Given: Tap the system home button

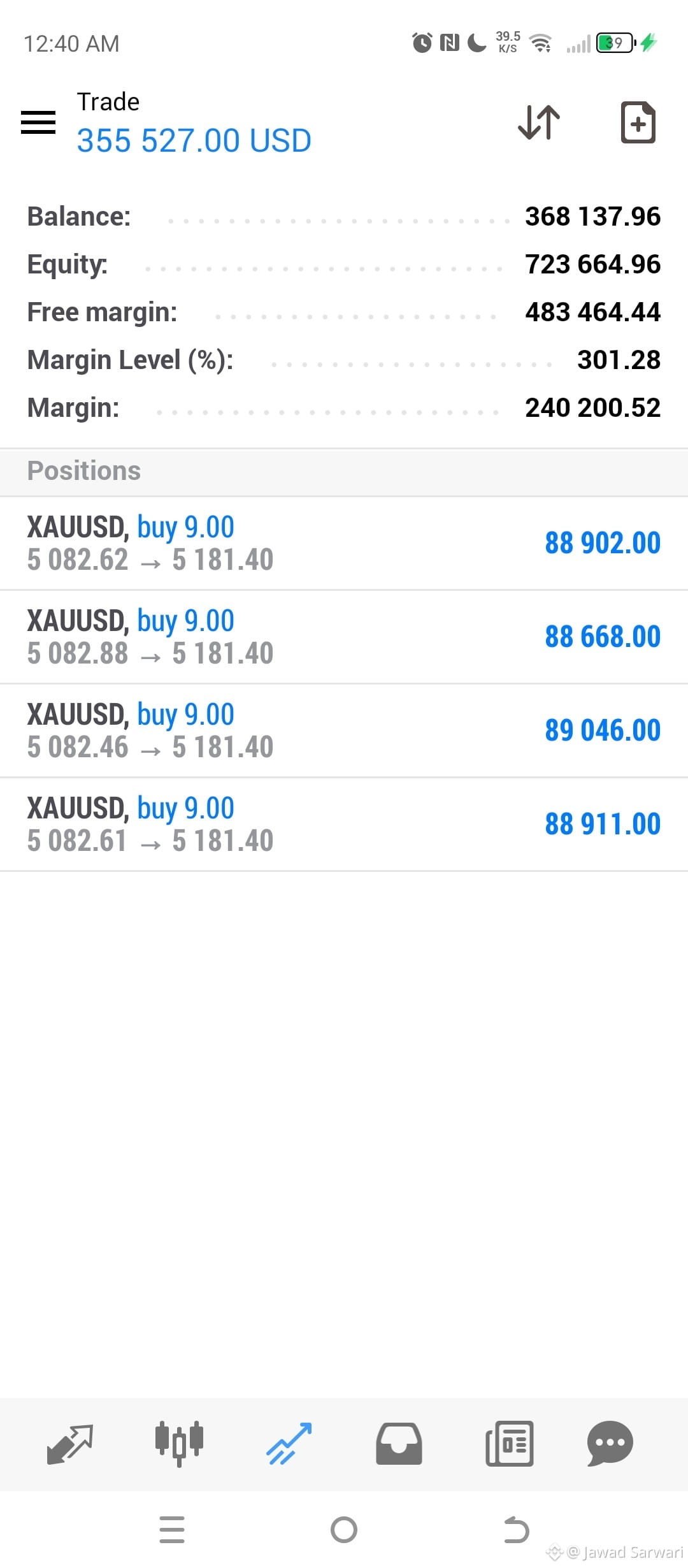Looking at the screenshot, I should pos(344,1530).
